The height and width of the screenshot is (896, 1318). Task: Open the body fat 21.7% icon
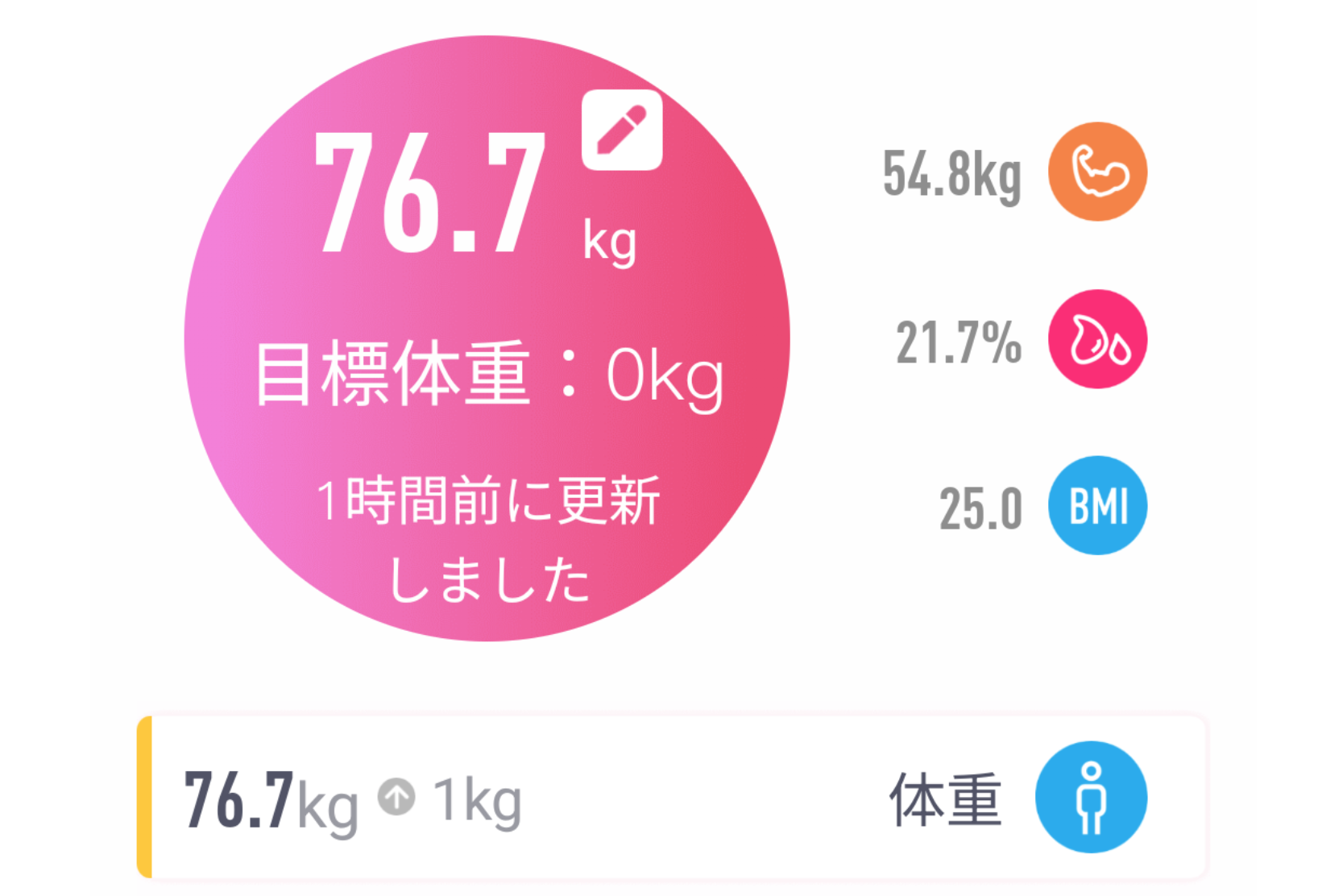tap(1097, 339)
